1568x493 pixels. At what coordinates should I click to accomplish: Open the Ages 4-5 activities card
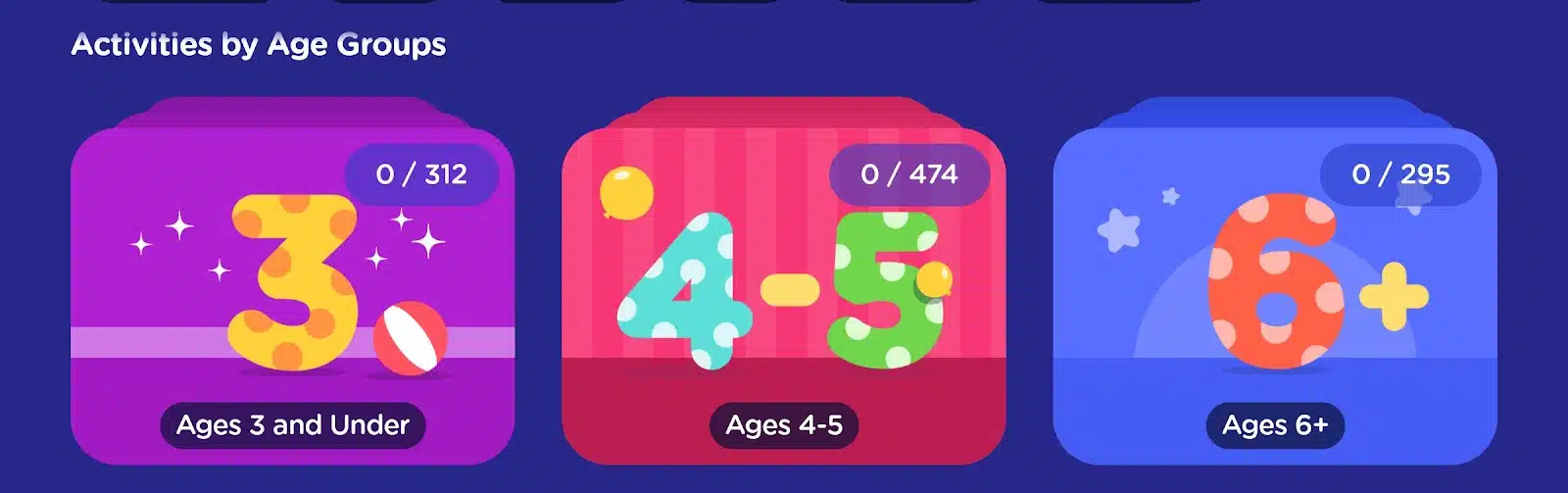click(x=783, y=294)
